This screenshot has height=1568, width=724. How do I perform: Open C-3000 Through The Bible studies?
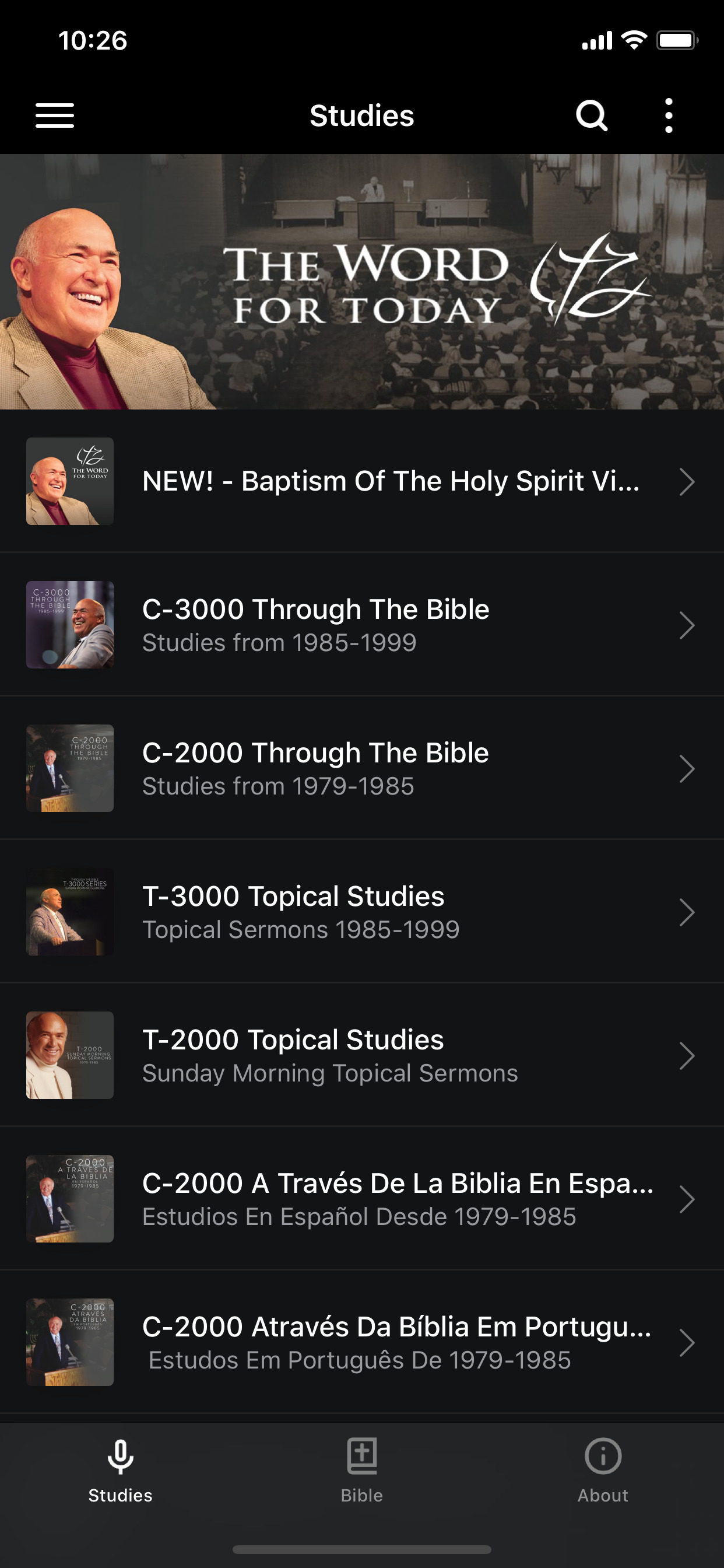click(x=361, y=625)
